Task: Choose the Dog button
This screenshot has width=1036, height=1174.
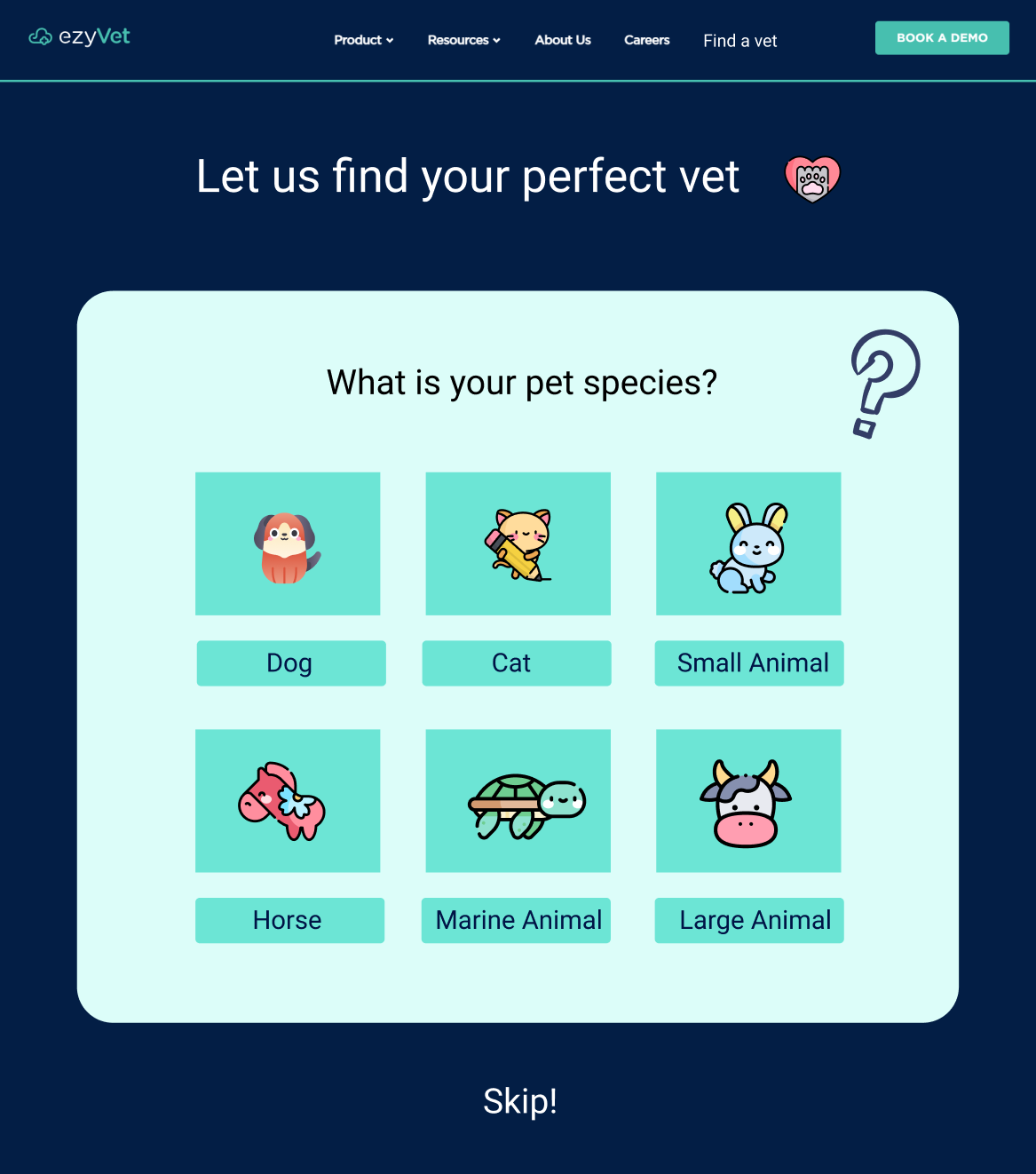Action: (291, 663)
